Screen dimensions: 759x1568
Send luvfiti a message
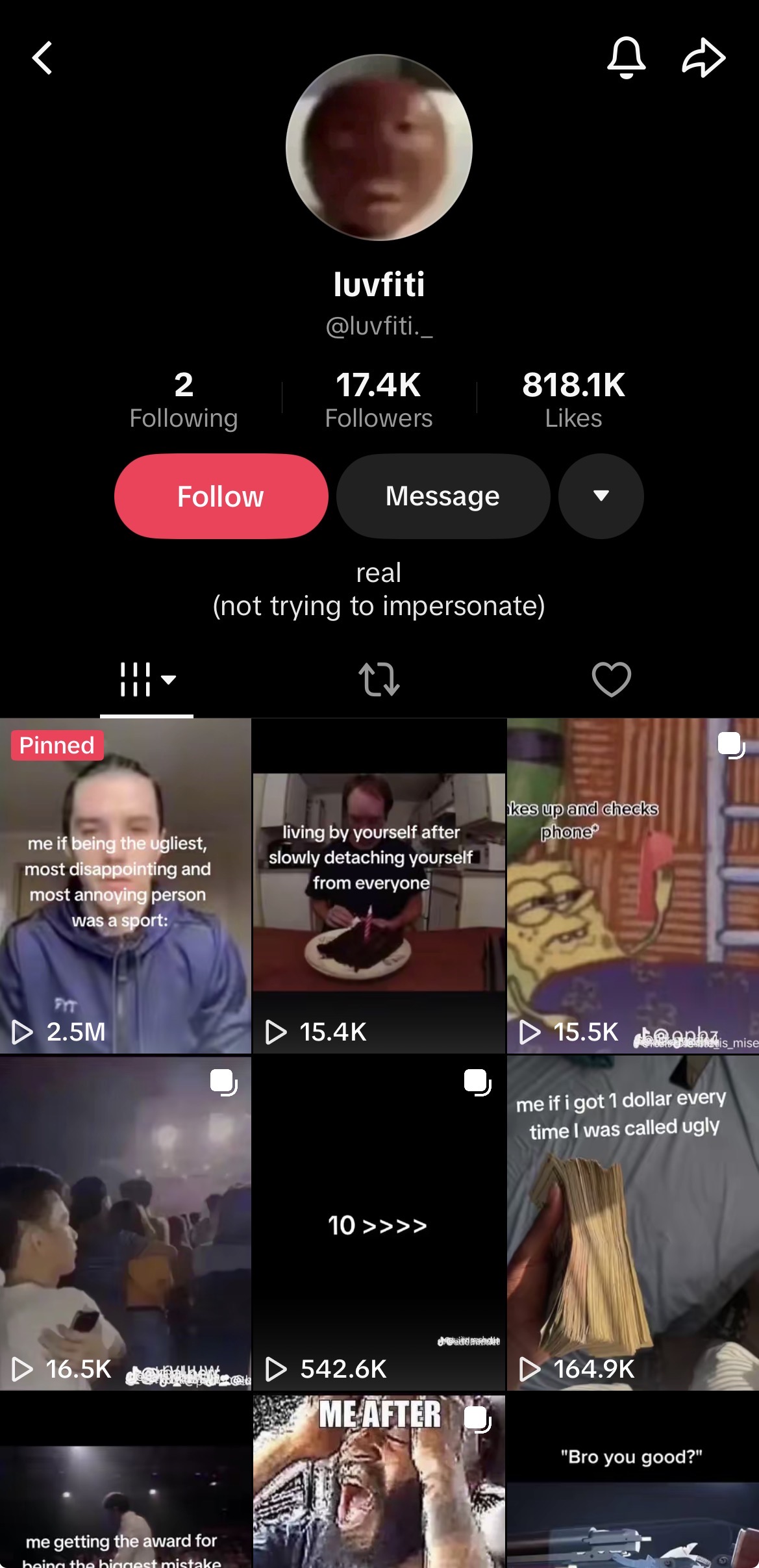(443, 496)
